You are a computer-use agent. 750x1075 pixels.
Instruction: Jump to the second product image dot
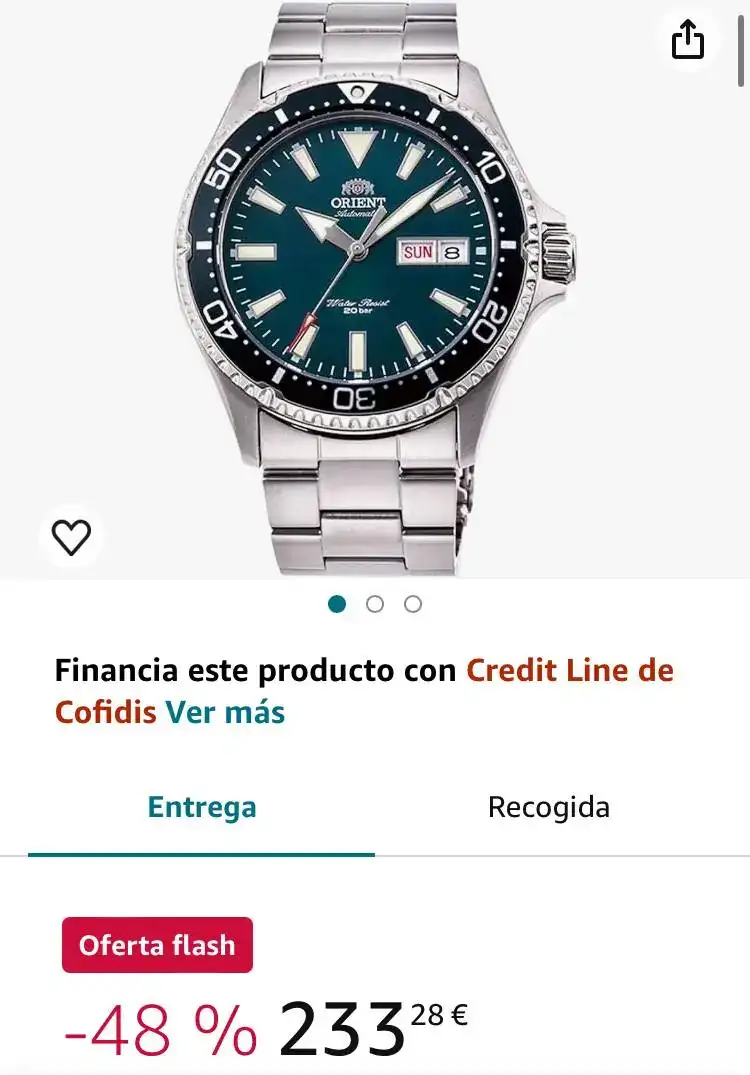[x=375, y=604]
